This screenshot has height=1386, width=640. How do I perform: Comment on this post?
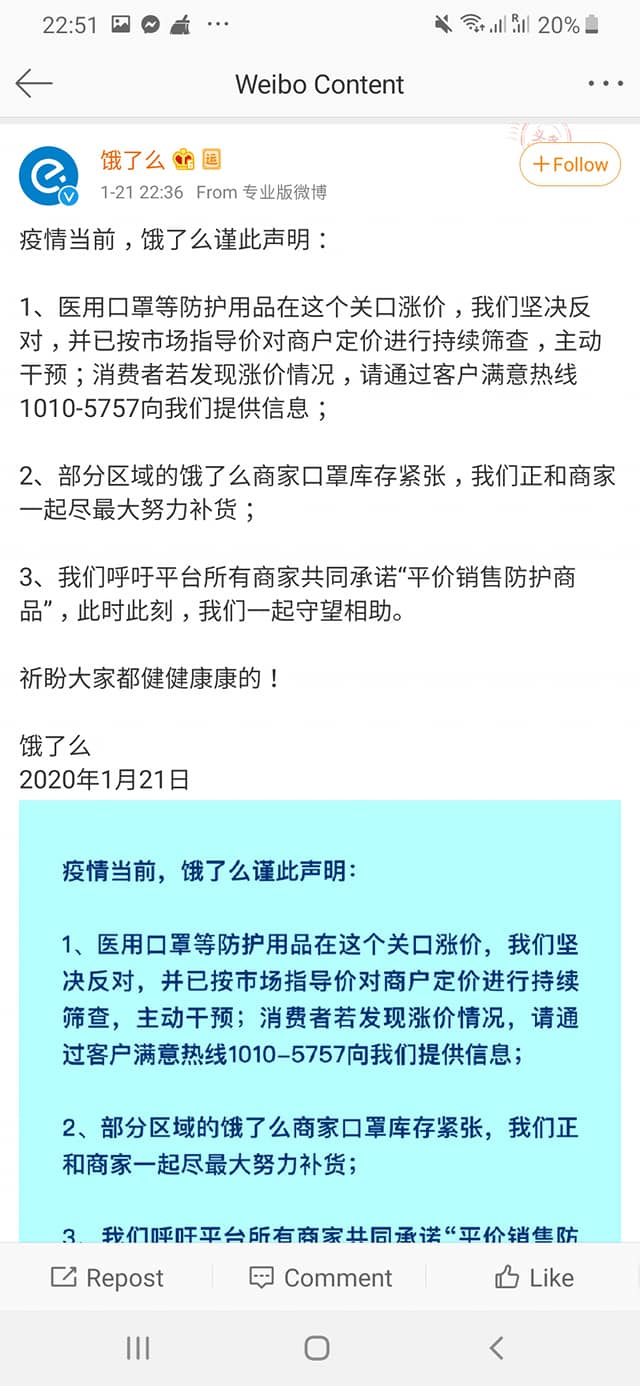320,1277
